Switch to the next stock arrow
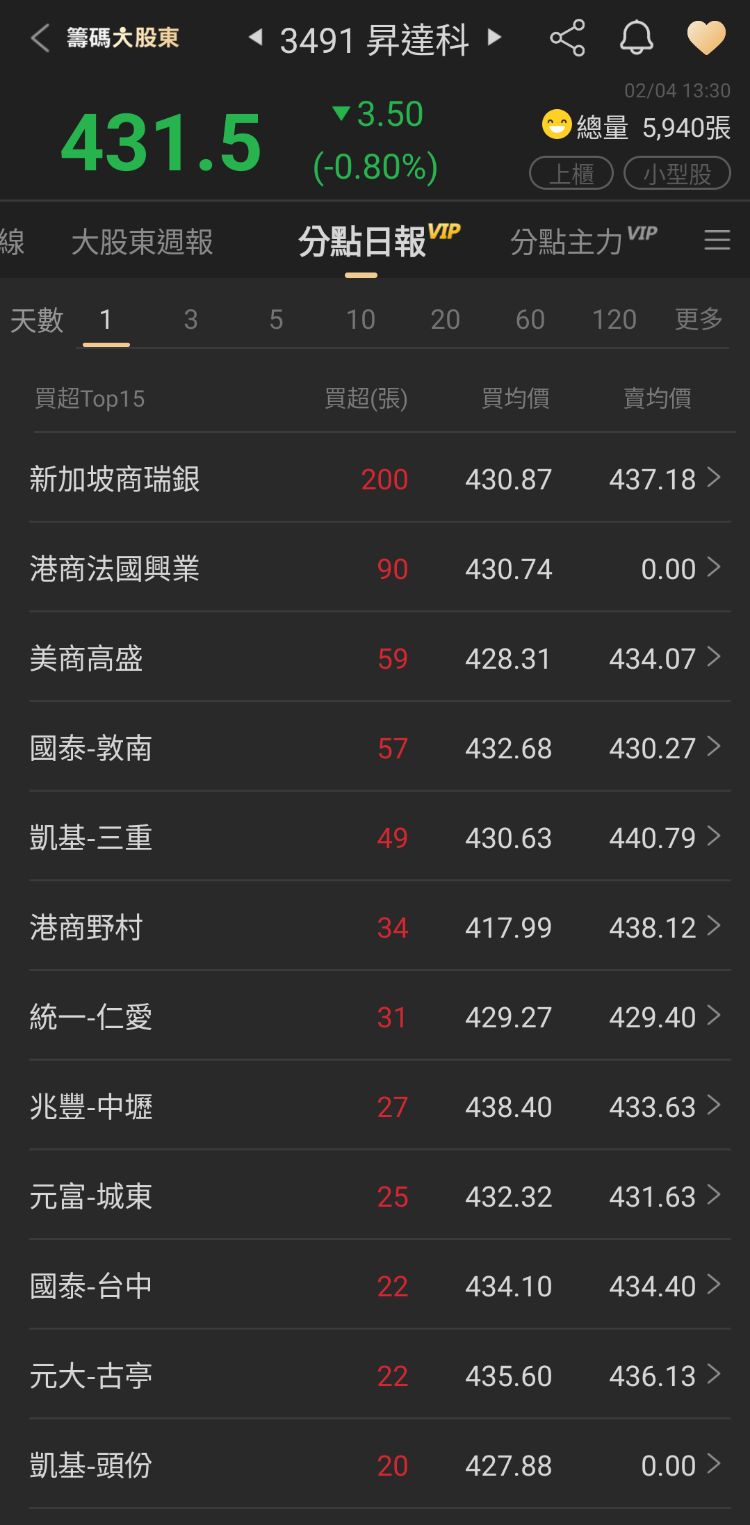The width and height of the screenshot is (750, 1525). tap(493, 38)
